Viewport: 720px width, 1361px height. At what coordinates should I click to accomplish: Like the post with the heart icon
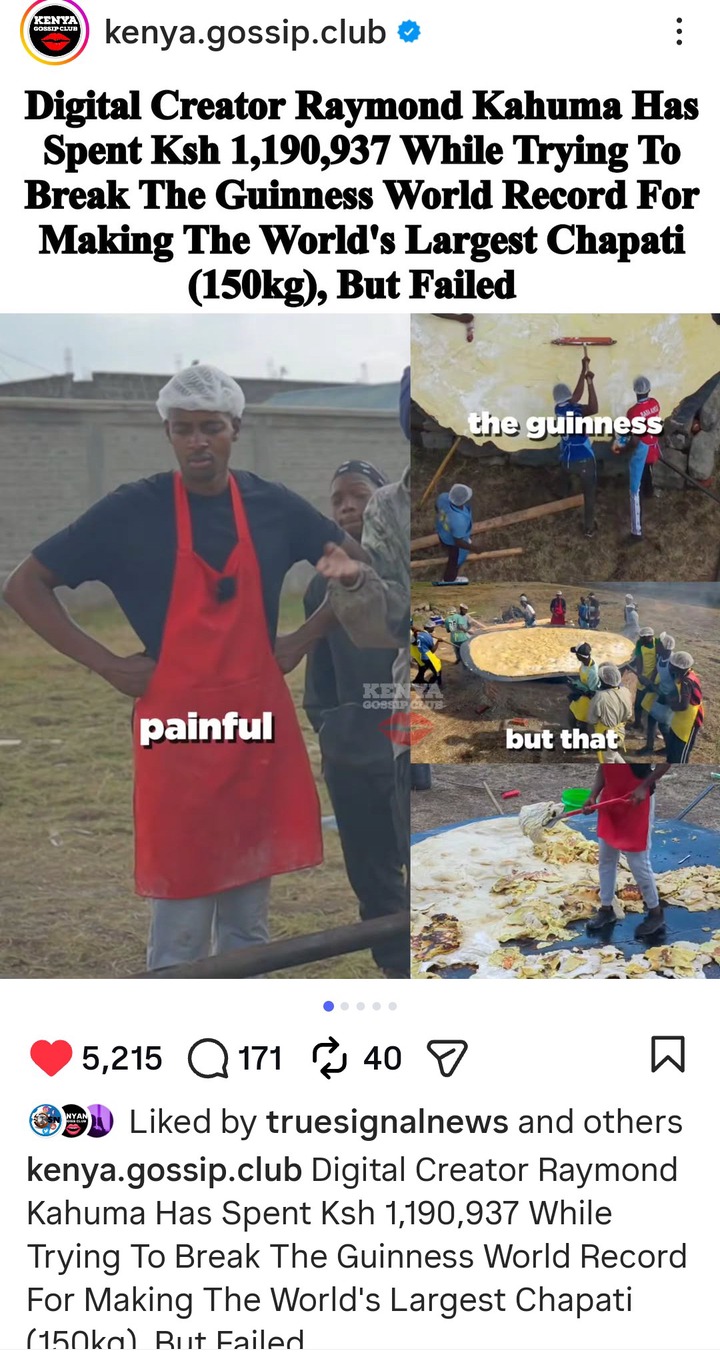point(51,1058)
